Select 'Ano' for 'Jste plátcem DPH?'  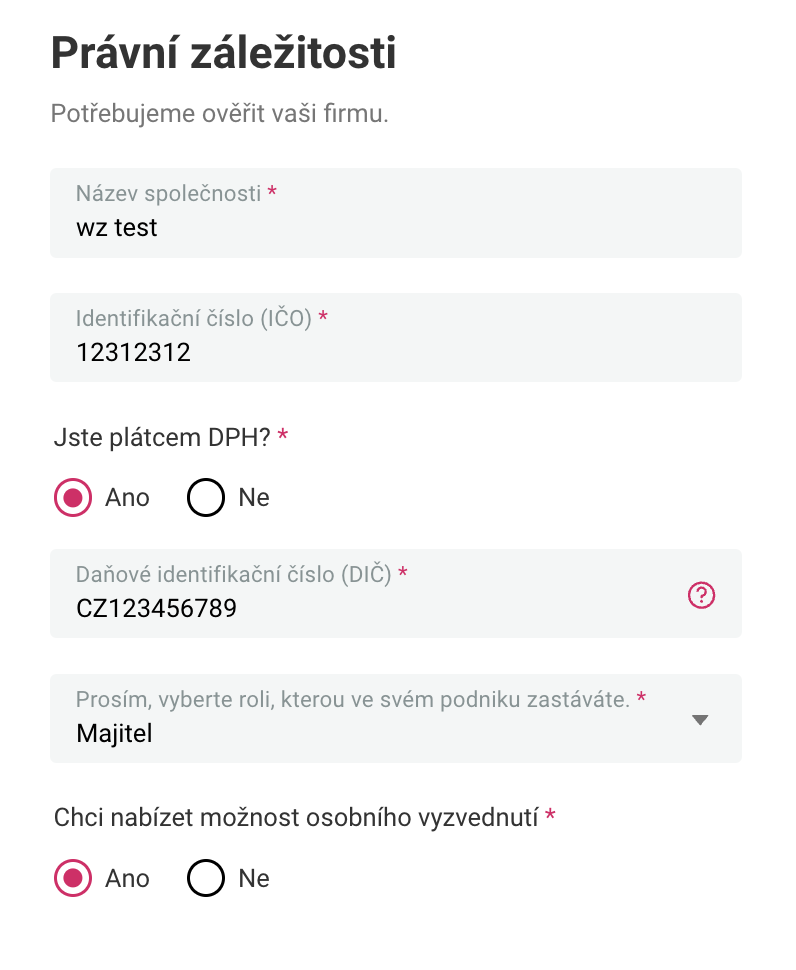[x=72, y=497]
